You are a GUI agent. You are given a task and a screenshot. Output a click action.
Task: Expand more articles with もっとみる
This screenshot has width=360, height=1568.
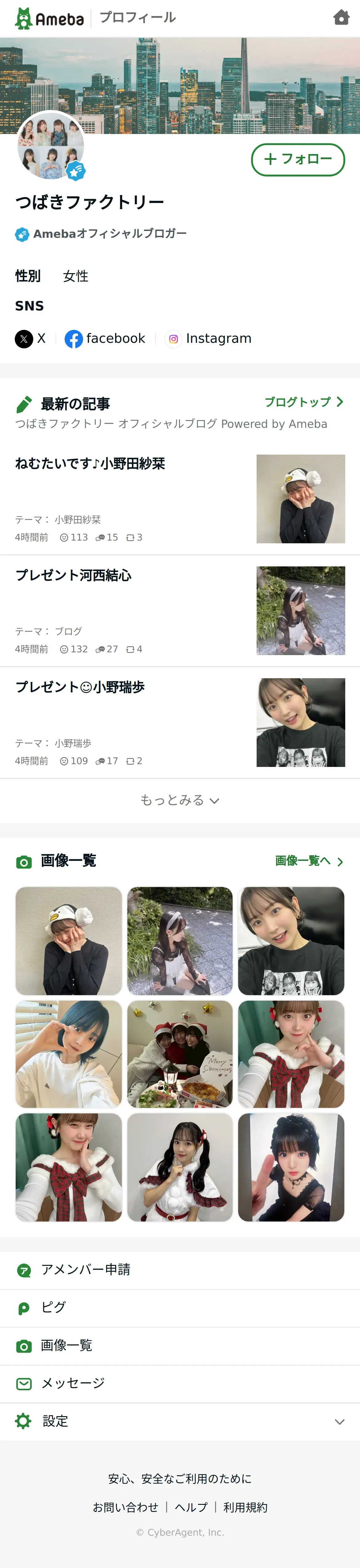pyautogui.click(x=179, y=800)
